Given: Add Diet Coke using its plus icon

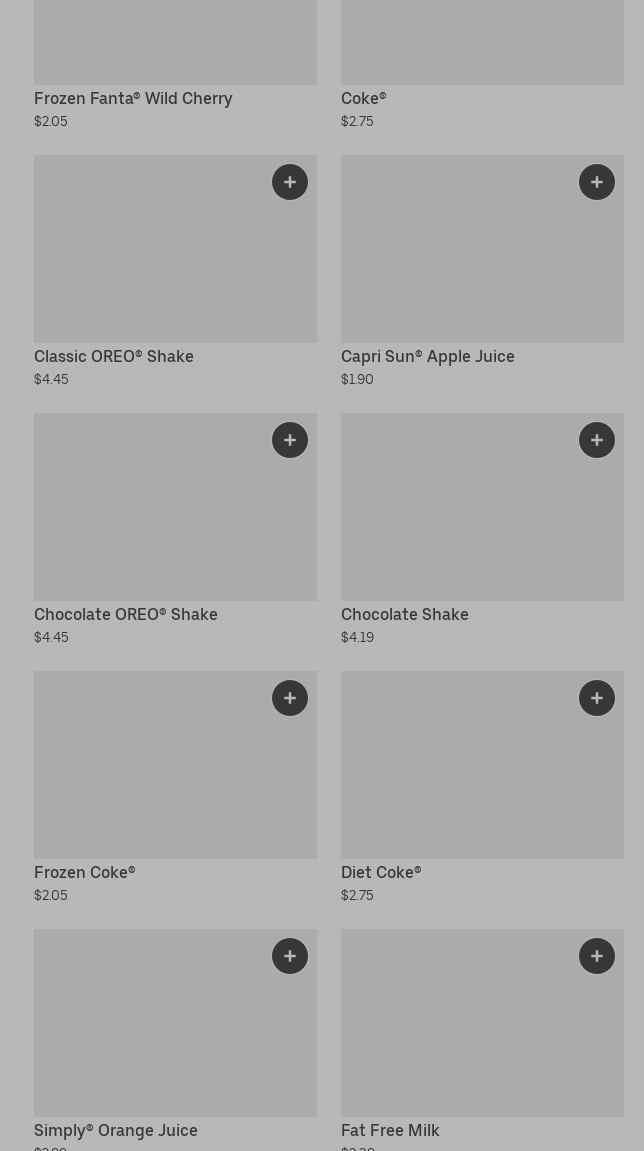Looking at the screenshot, I should pyautogui.click(x=597, y=698).
